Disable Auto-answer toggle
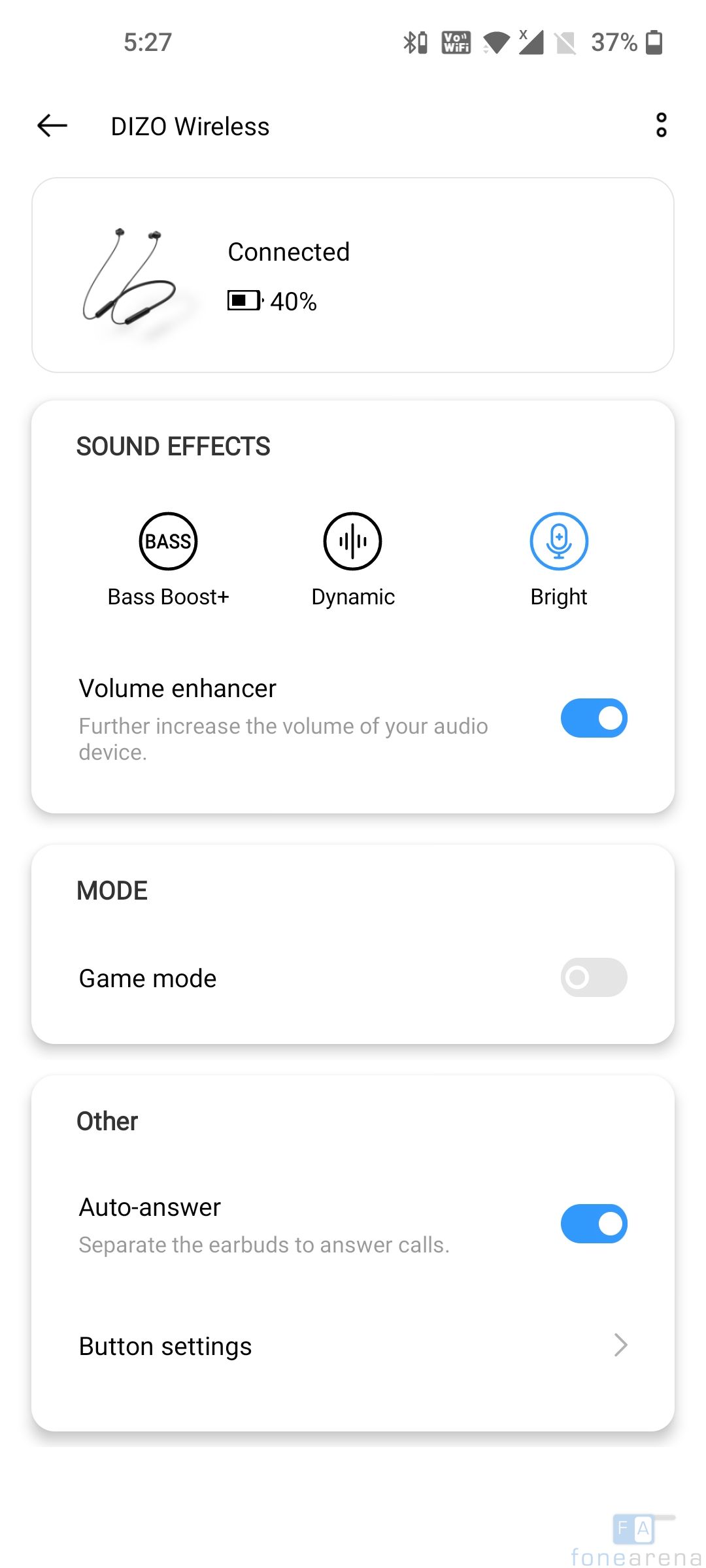The height and width of the screenshot is (1568, 706). pyautogui.click(x=594, y=1224)
